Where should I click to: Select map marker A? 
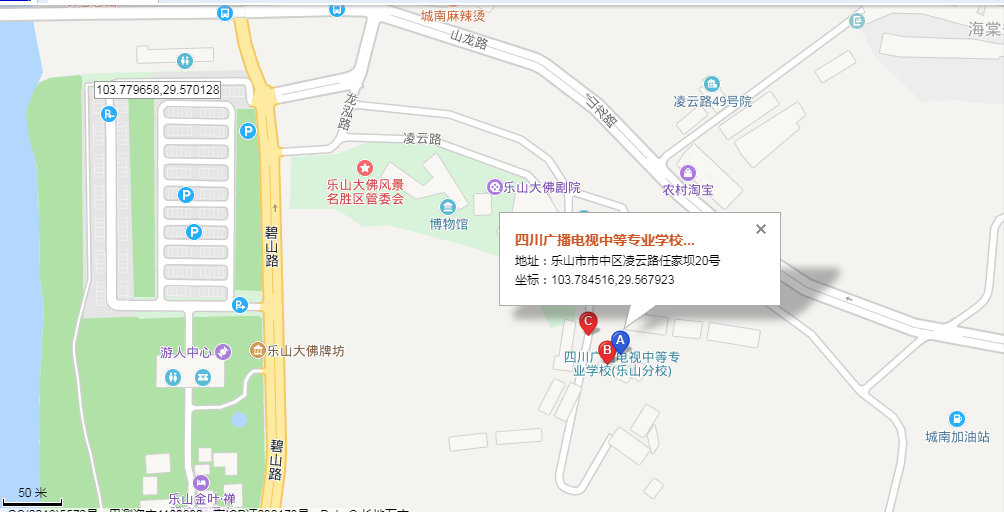coord(619,342)
